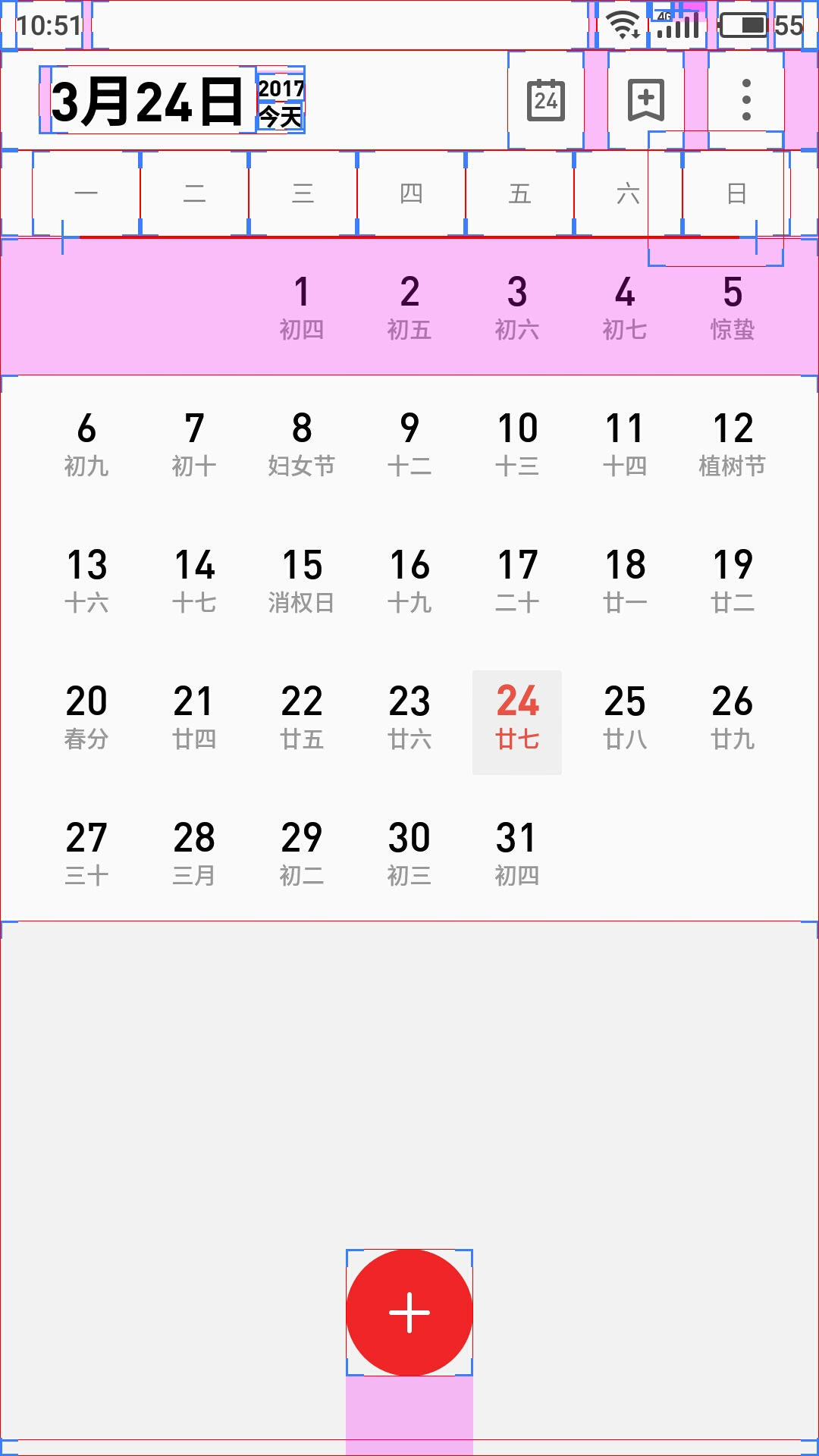Open the 3月24日 date header
This screenshot has width=819, height=1456.
point(147,101)
